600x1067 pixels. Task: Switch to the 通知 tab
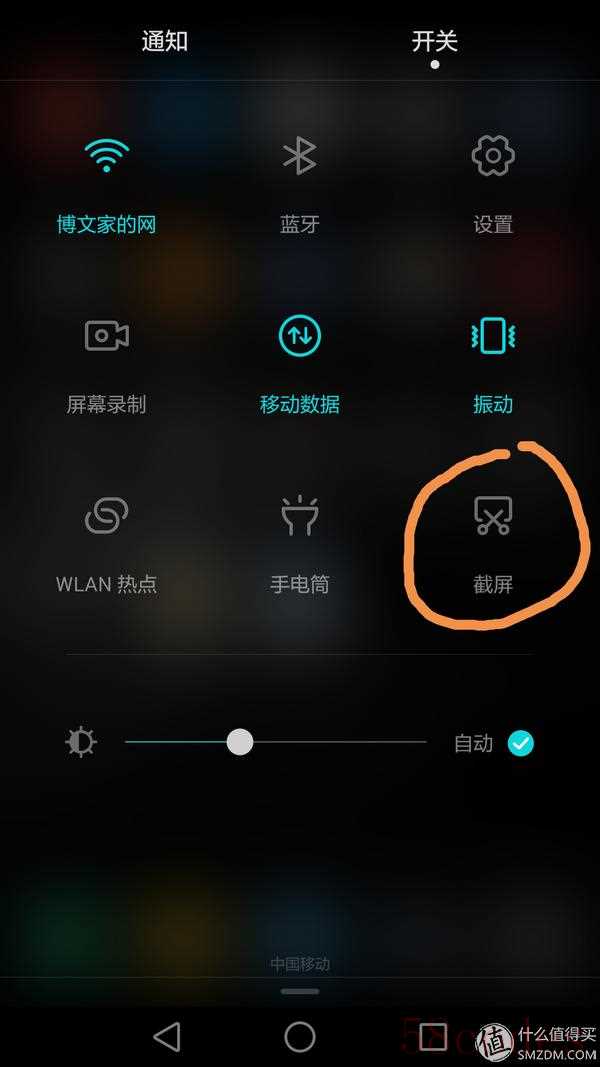pos(165,41)
